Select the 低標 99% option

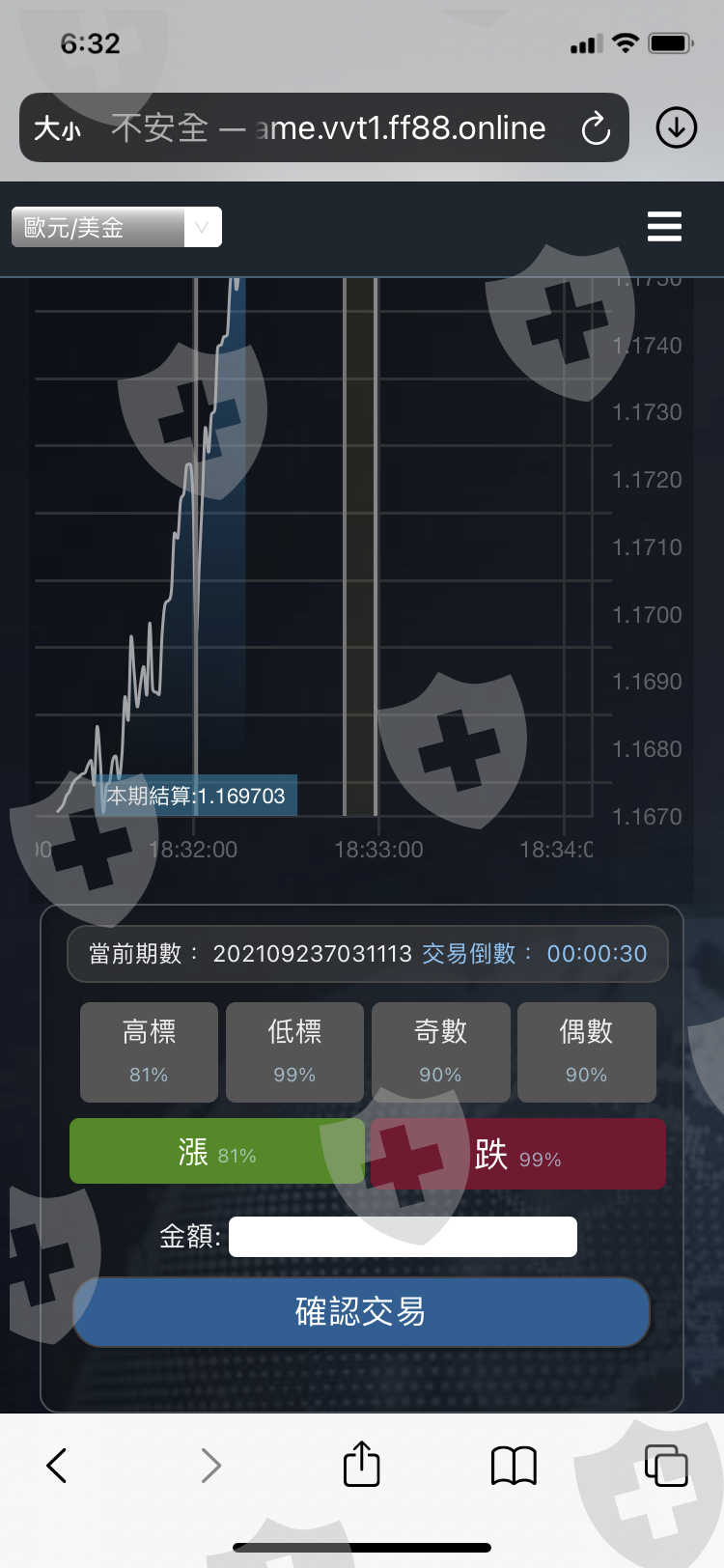coord(294,1051)
